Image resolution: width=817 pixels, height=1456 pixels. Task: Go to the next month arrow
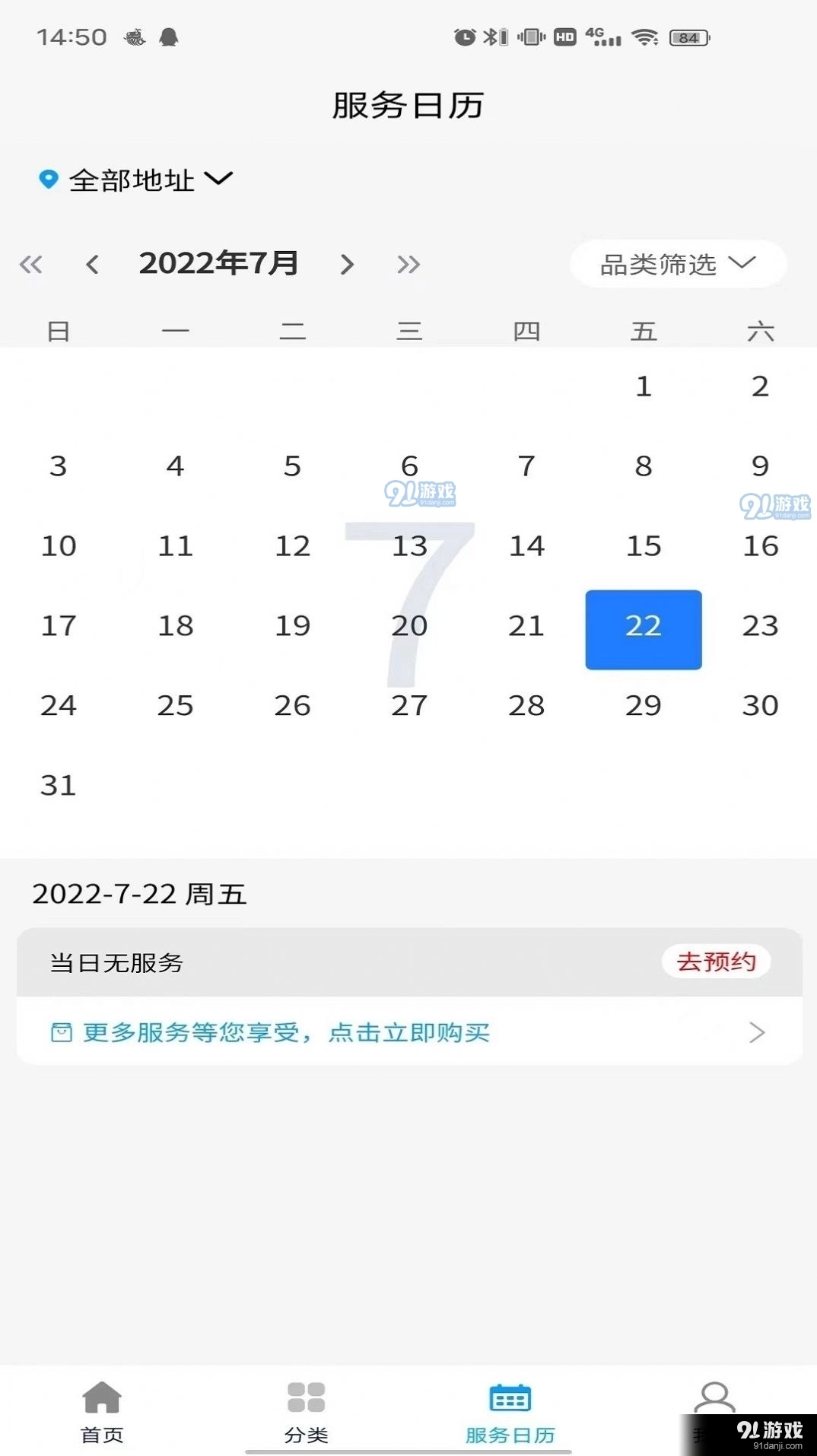click(347, 265)
